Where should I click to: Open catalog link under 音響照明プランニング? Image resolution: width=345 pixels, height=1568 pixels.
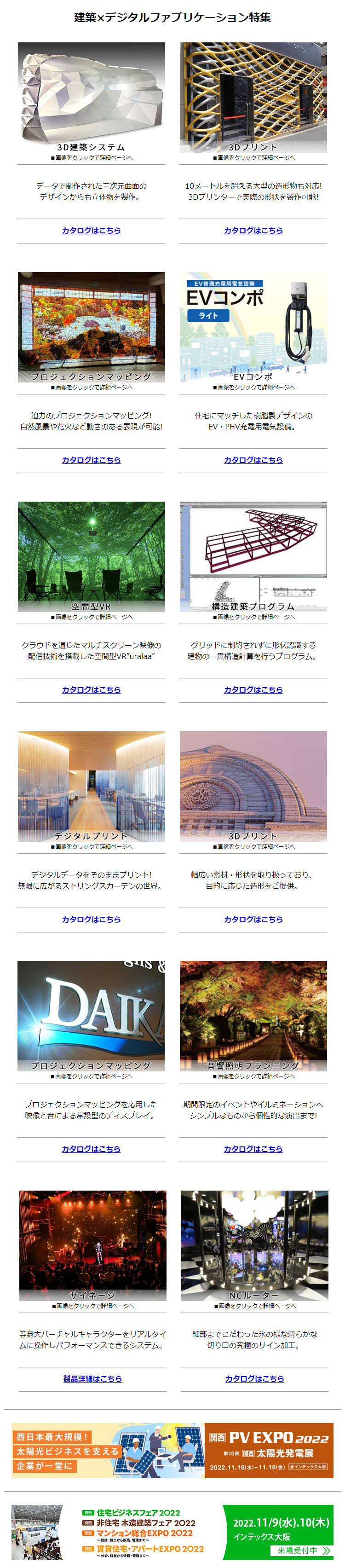[253, 1149]
